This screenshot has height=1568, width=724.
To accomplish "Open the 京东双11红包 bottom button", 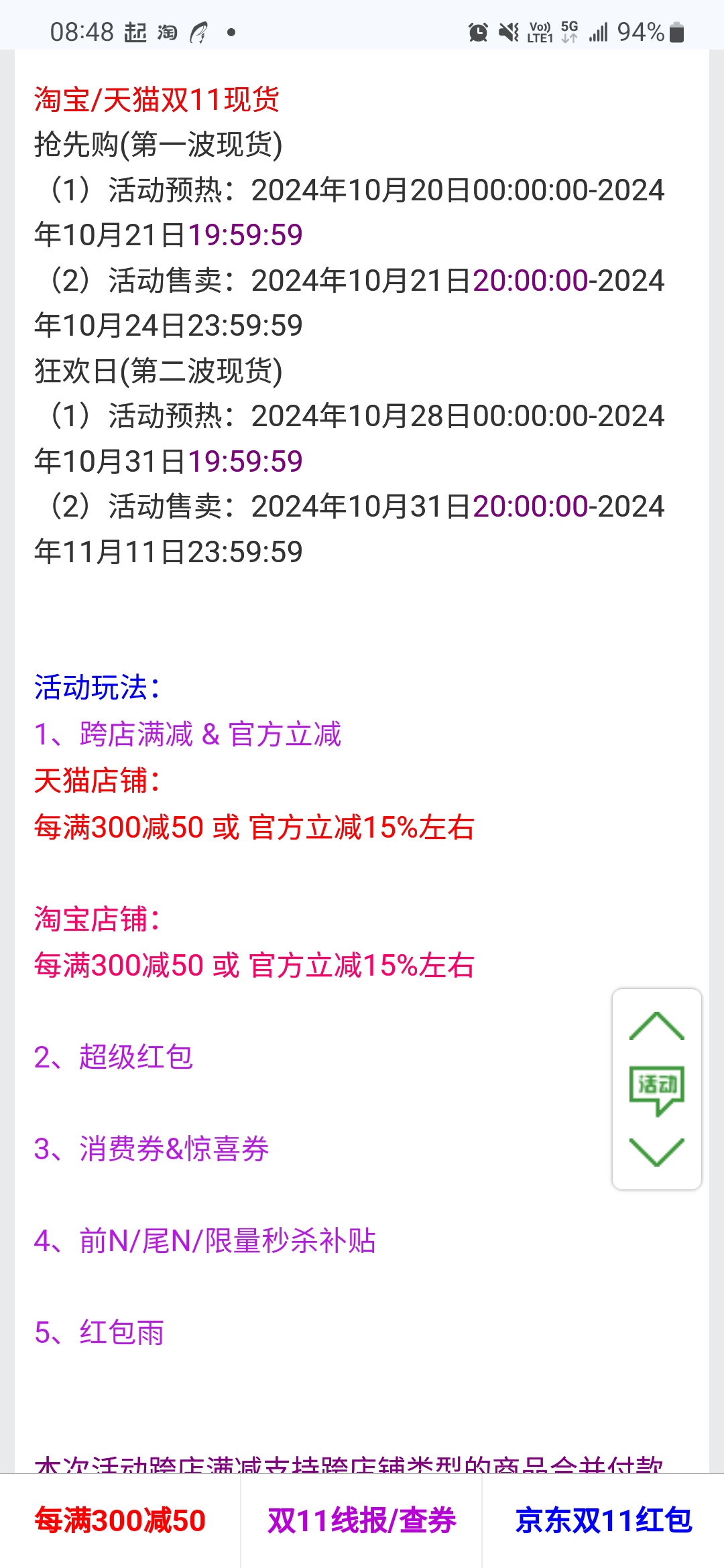I will click(603, 1520).
